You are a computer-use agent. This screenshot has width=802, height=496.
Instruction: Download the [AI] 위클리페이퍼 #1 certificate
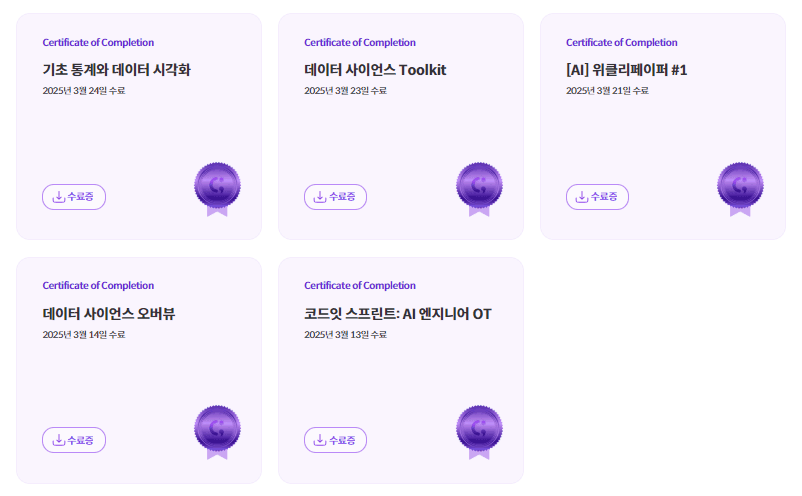click(x=597, y=197)
